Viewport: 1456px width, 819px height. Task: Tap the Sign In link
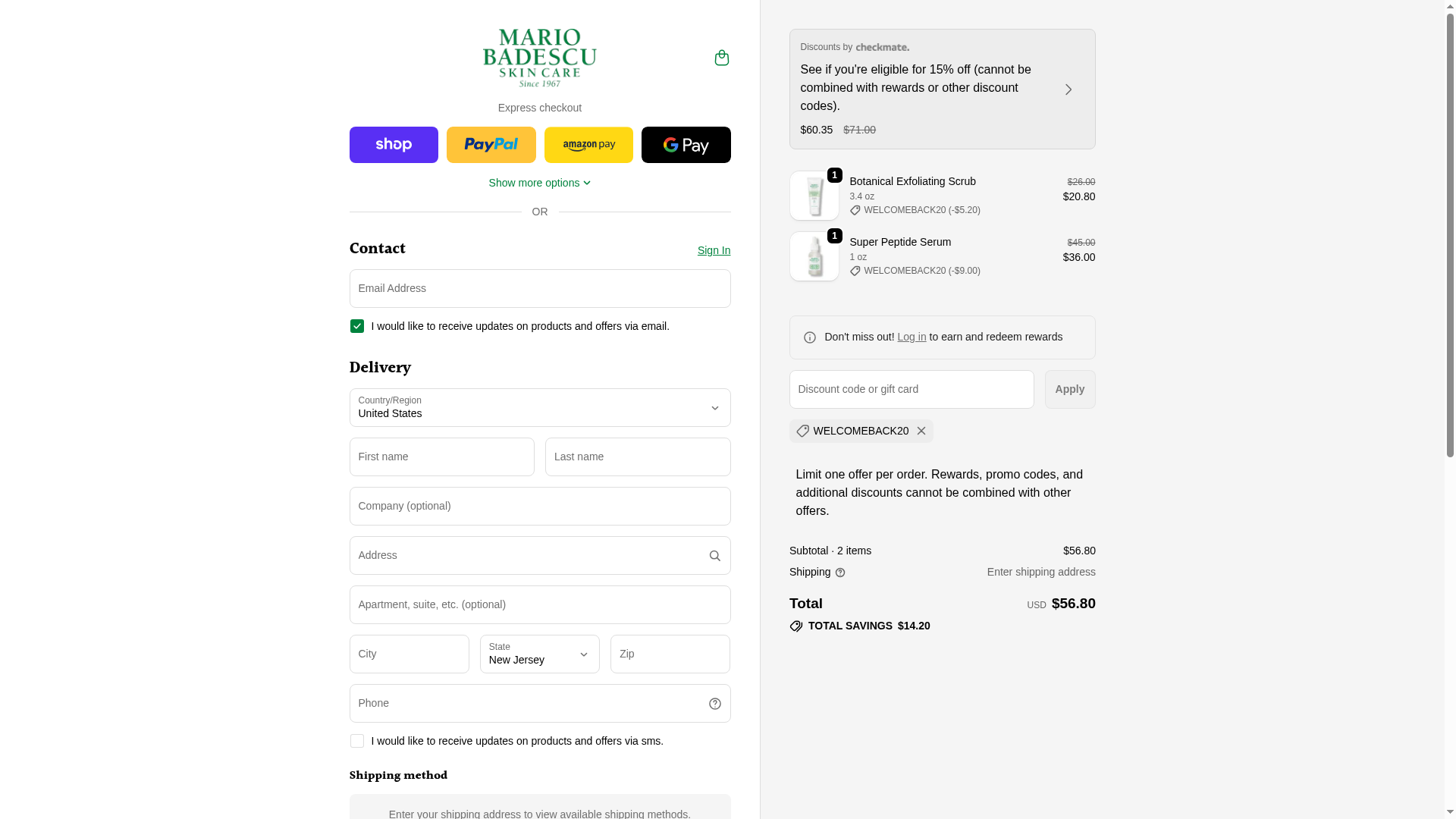(714, 250)
